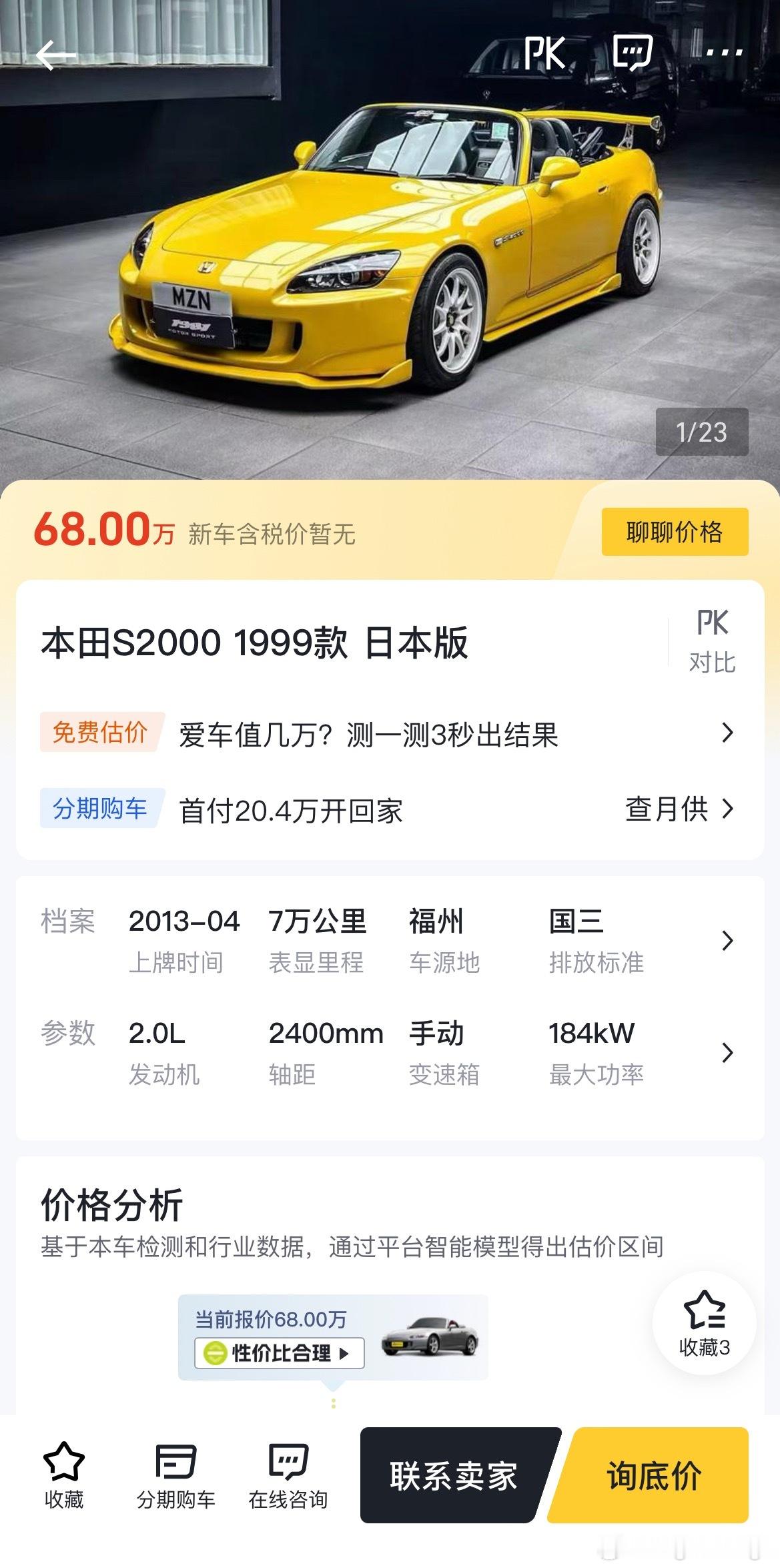
Task: Tap the 性价比合理 tag
Action: point(280,1353)
